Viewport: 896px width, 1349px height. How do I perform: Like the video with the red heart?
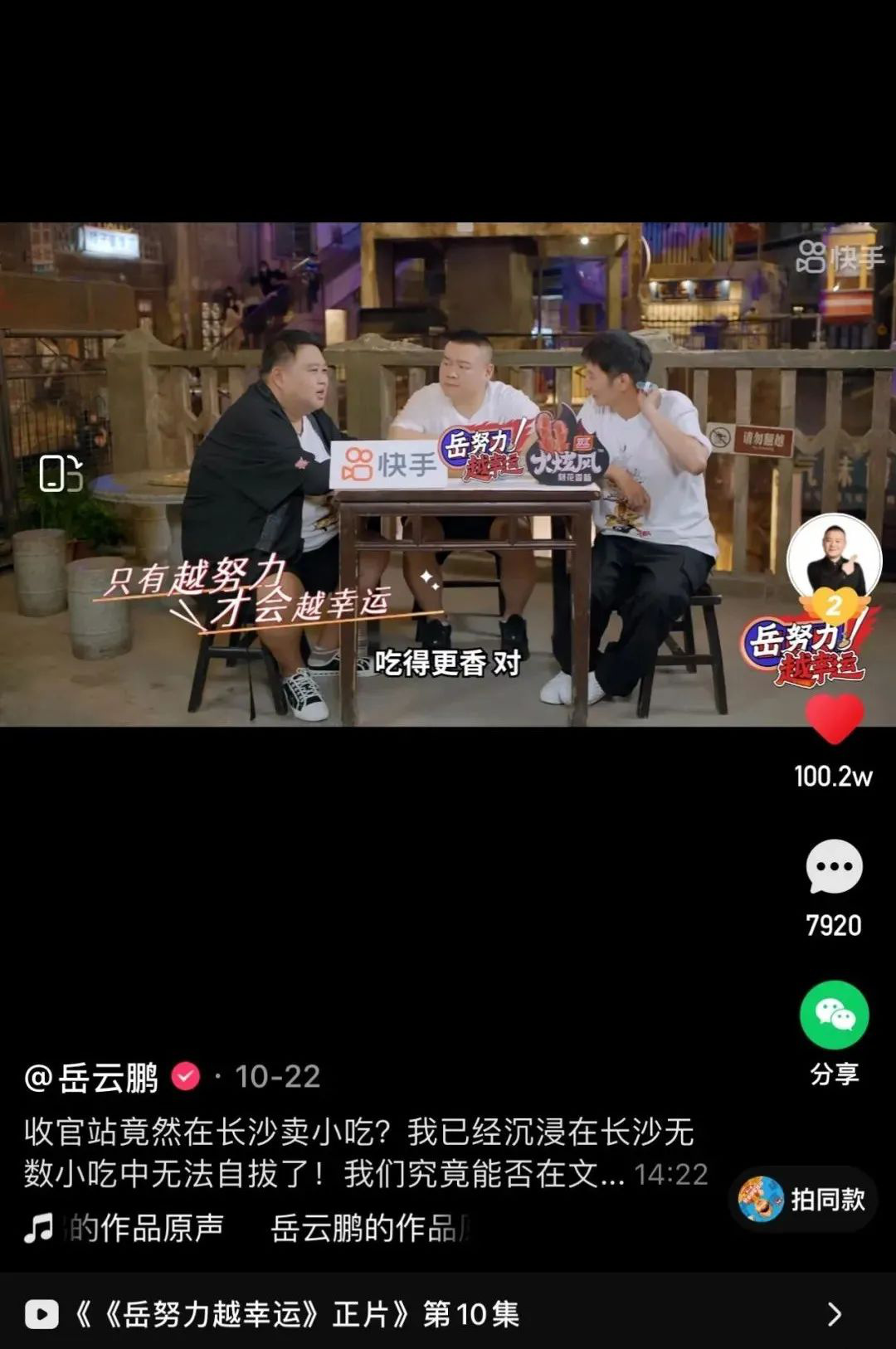point(835,719)
